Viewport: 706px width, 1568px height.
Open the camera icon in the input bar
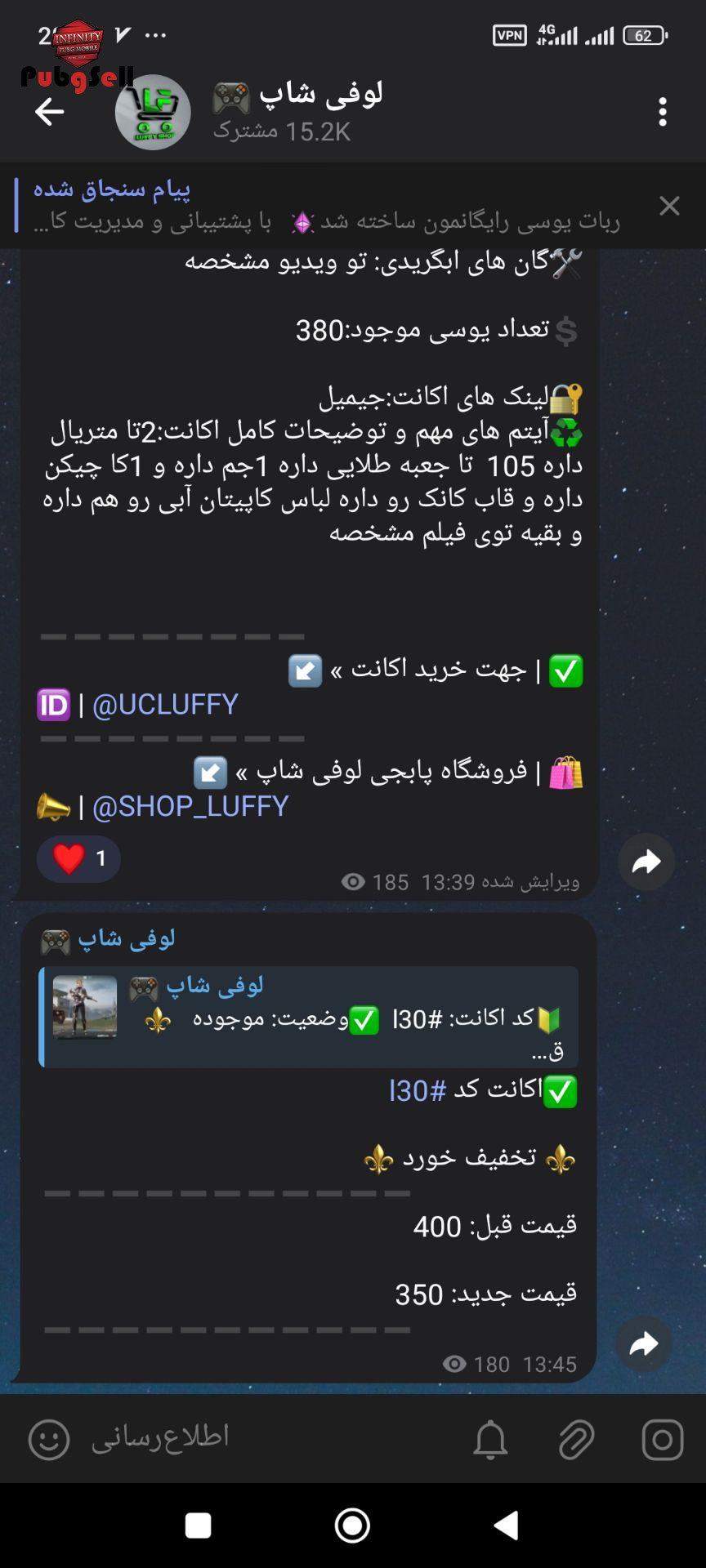(663, 1439)
